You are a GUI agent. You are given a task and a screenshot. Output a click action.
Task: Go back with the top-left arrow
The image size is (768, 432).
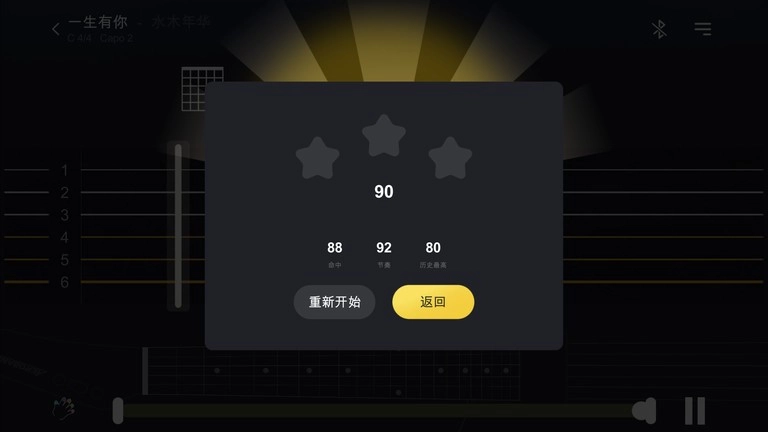click(56, 30)
